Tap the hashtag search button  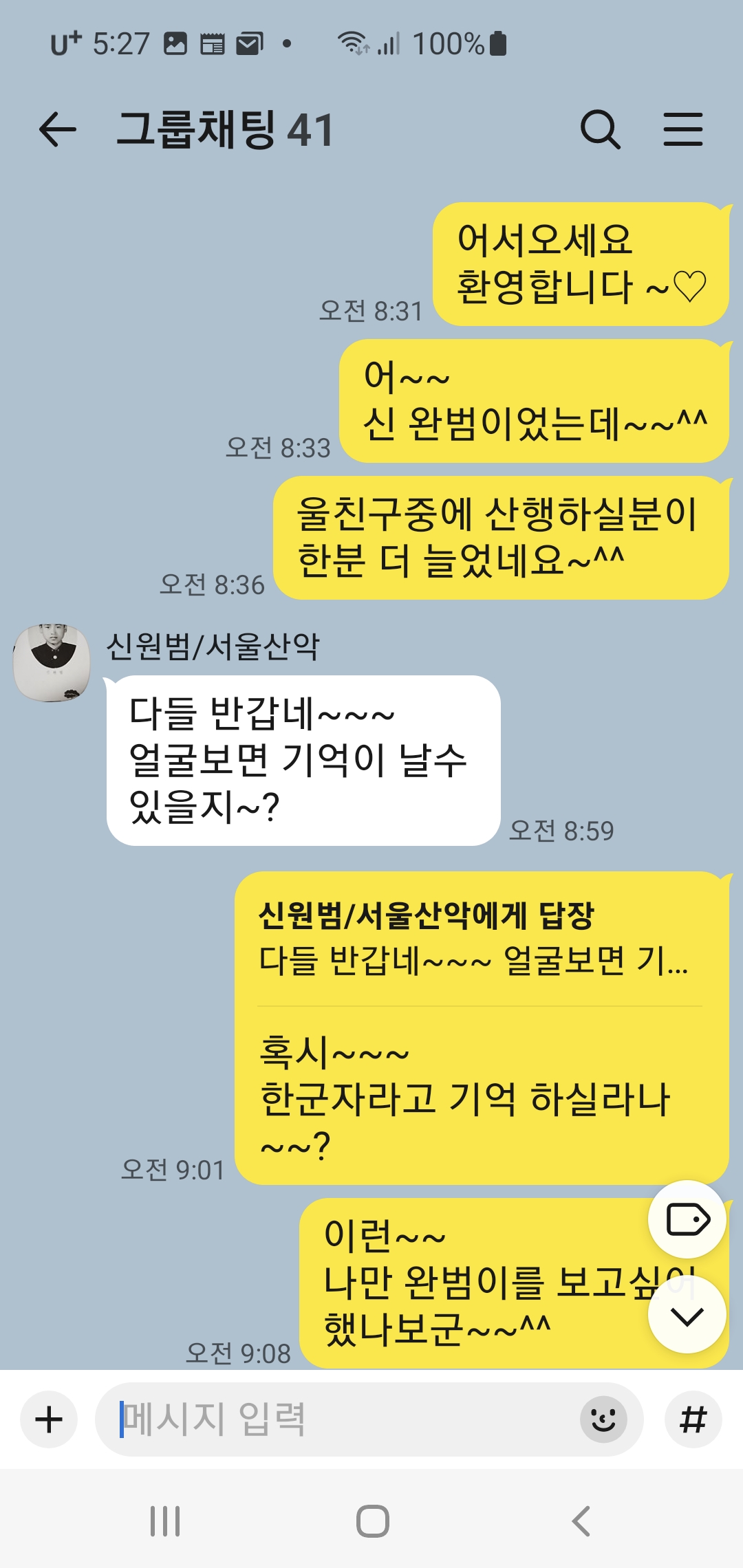coord(693,1419)
